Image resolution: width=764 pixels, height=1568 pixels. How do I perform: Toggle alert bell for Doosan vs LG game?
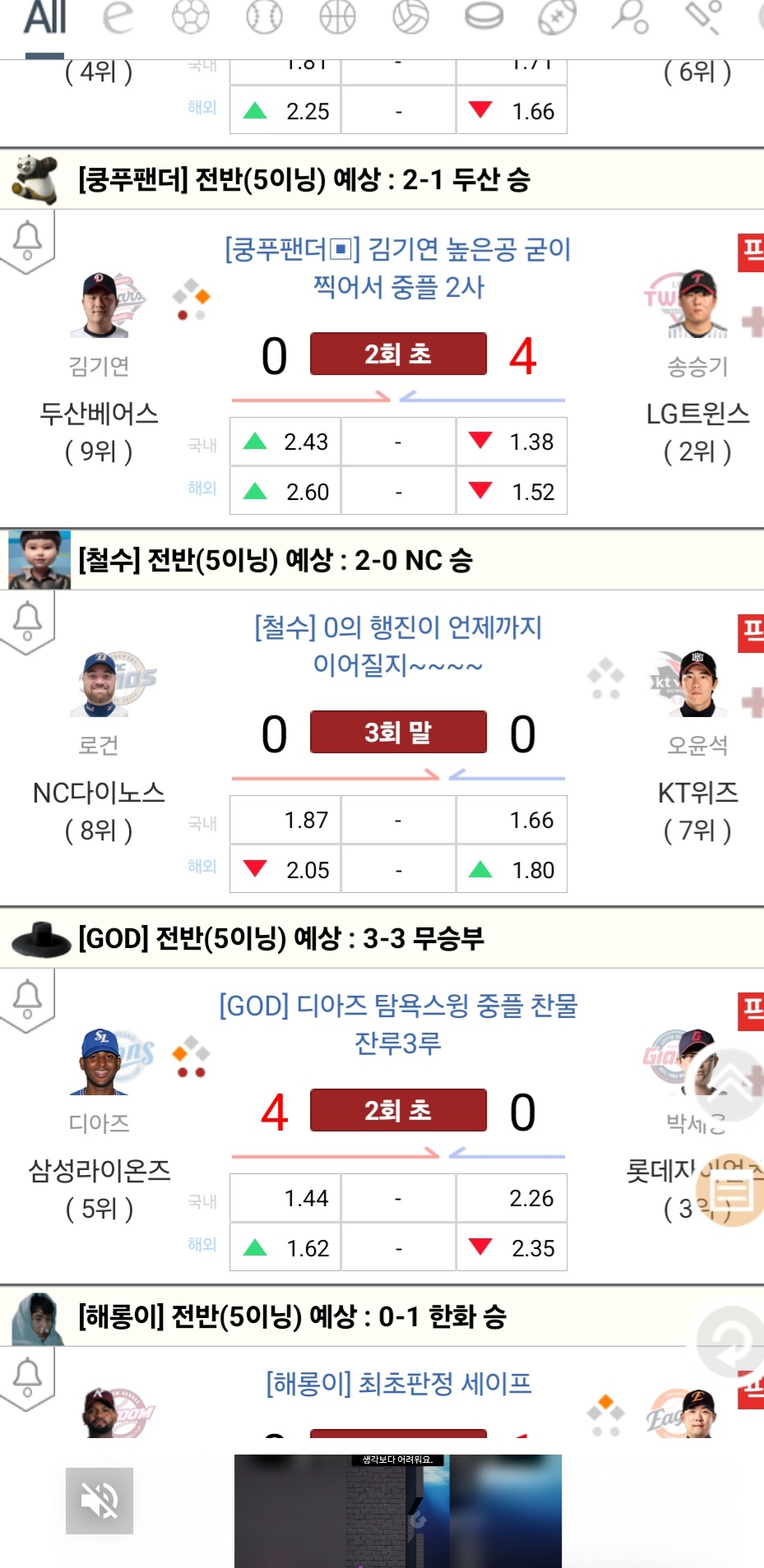tap(27, 240)
